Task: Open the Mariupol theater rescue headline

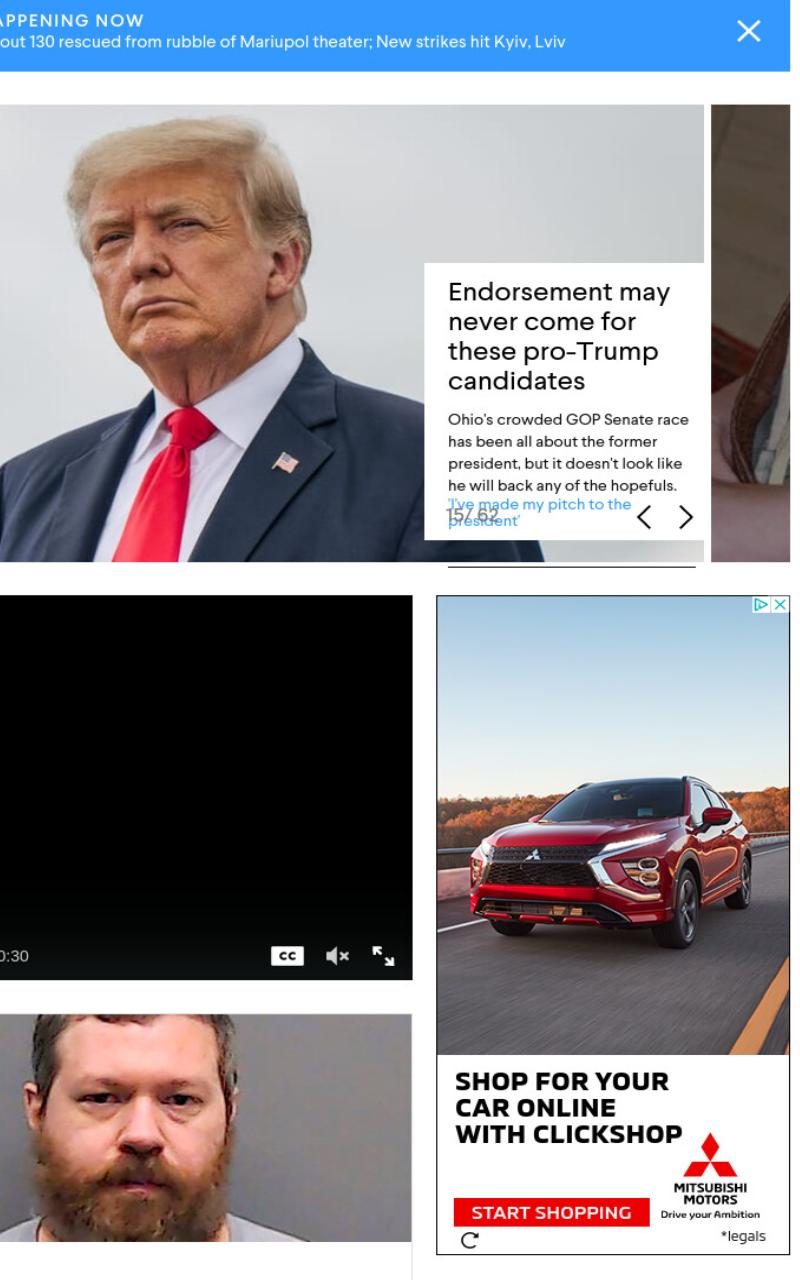Action: (283, 43)
